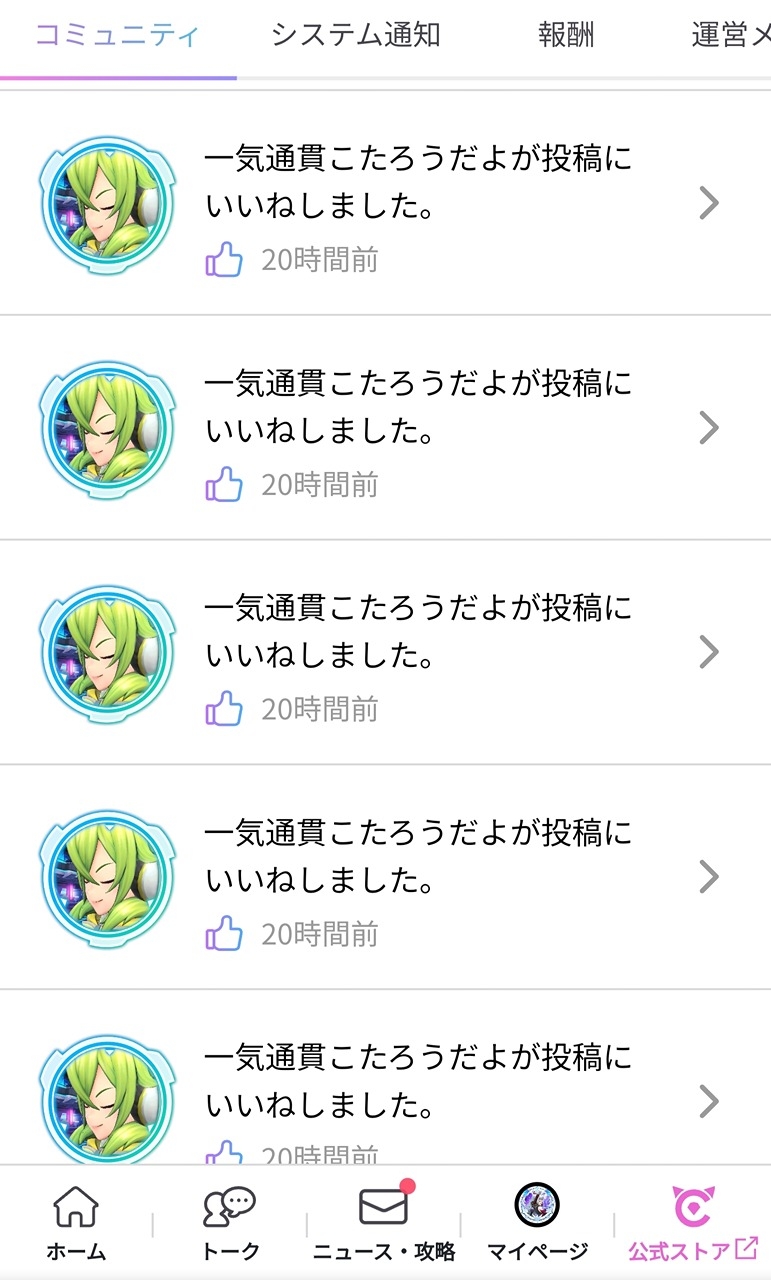
Task: Go to マイページ
Action: pos(537,1222)
